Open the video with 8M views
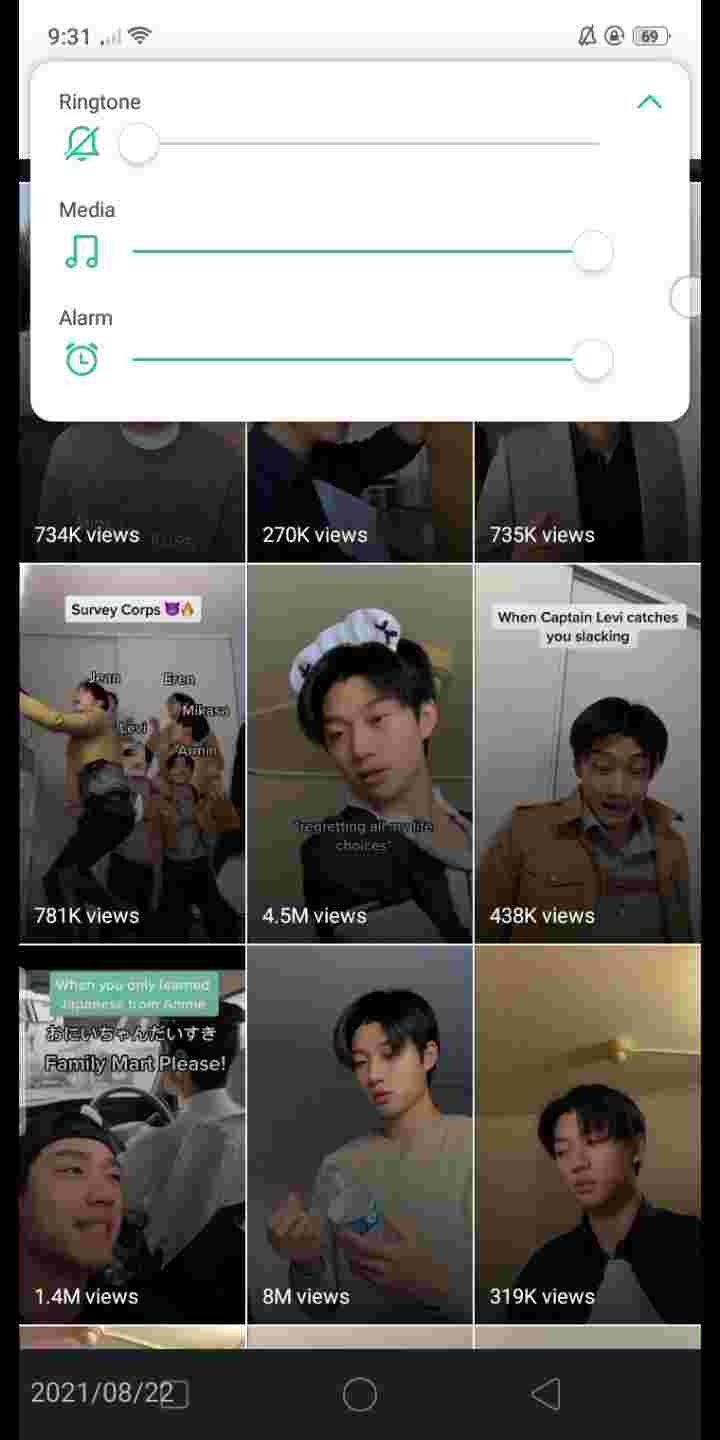The width and height of the screenshot is (720, 1440). 360,1135
